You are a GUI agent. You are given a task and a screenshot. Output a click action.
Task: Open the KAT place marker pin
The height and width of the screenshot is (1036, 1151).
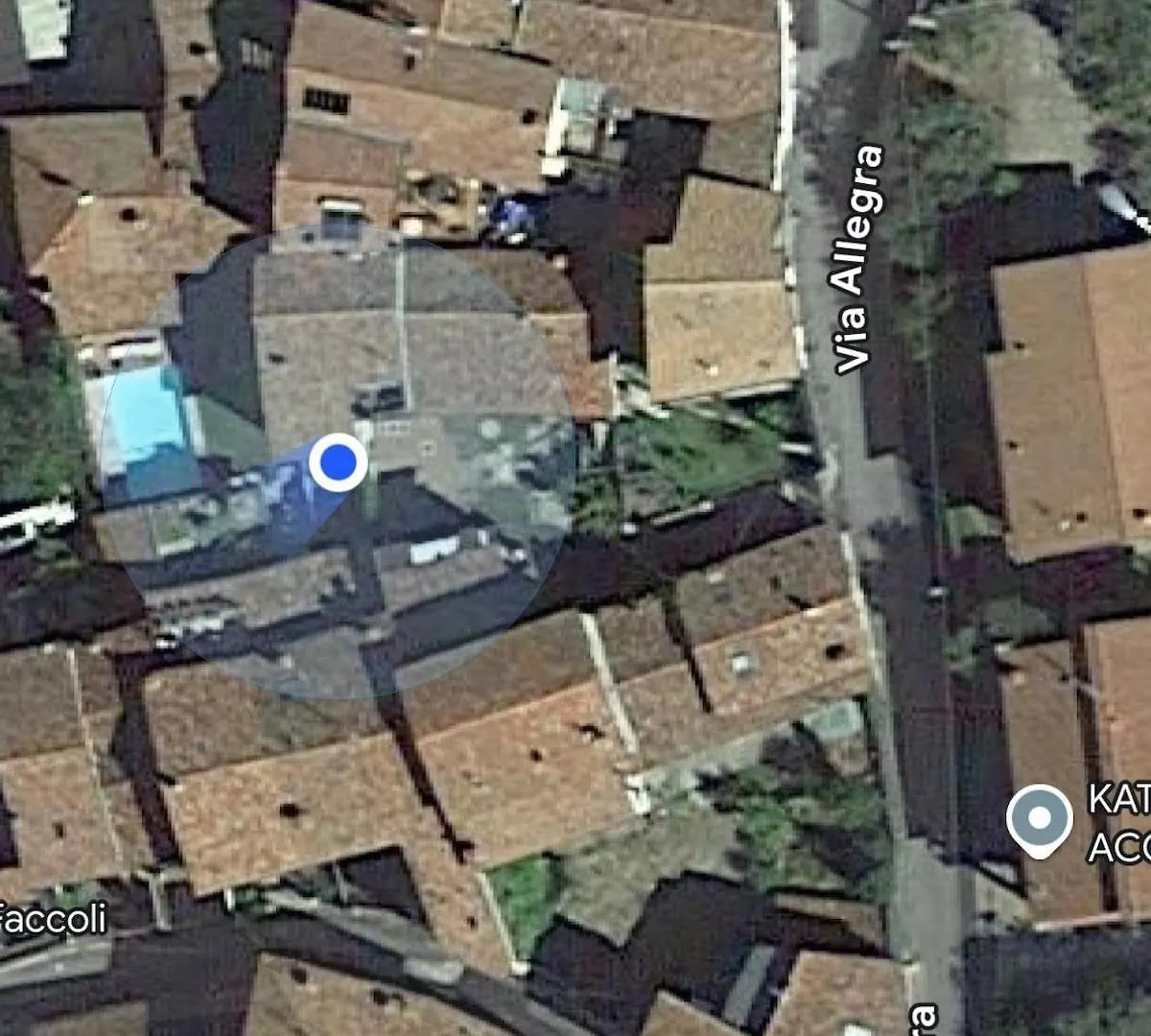click(1040, 817)
